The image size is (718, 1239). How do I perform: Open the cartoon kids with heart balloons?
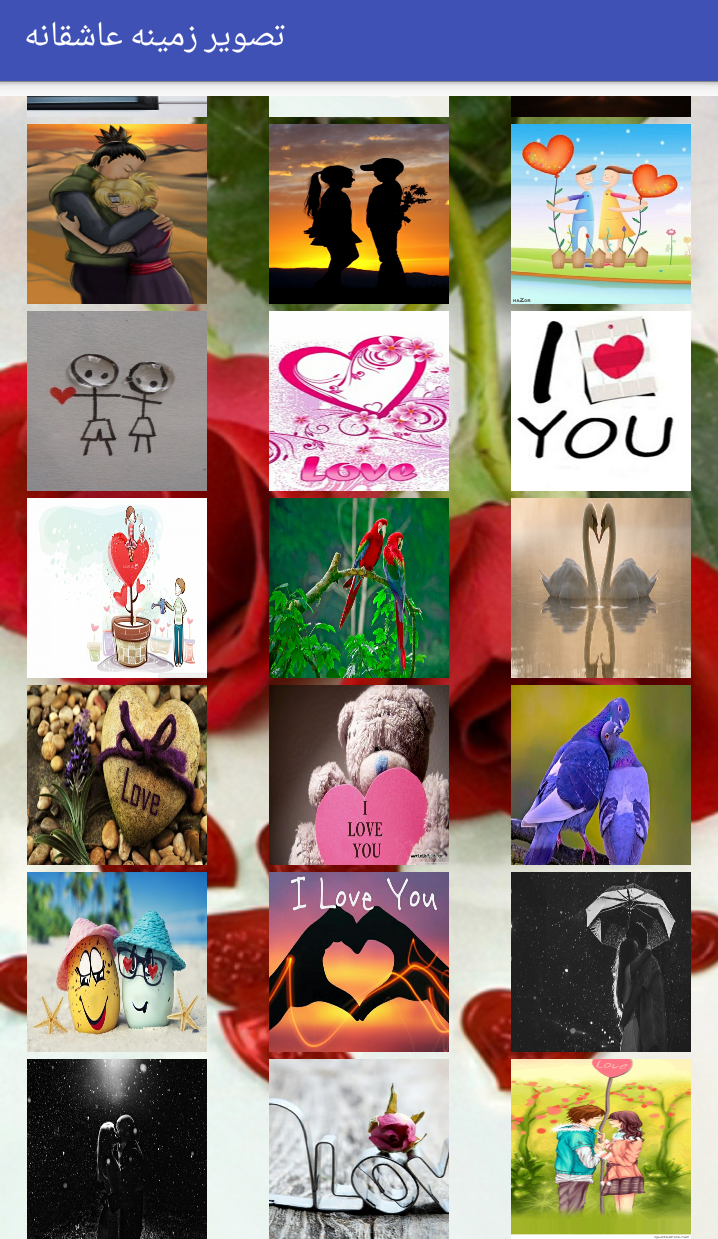coord(601,214)
